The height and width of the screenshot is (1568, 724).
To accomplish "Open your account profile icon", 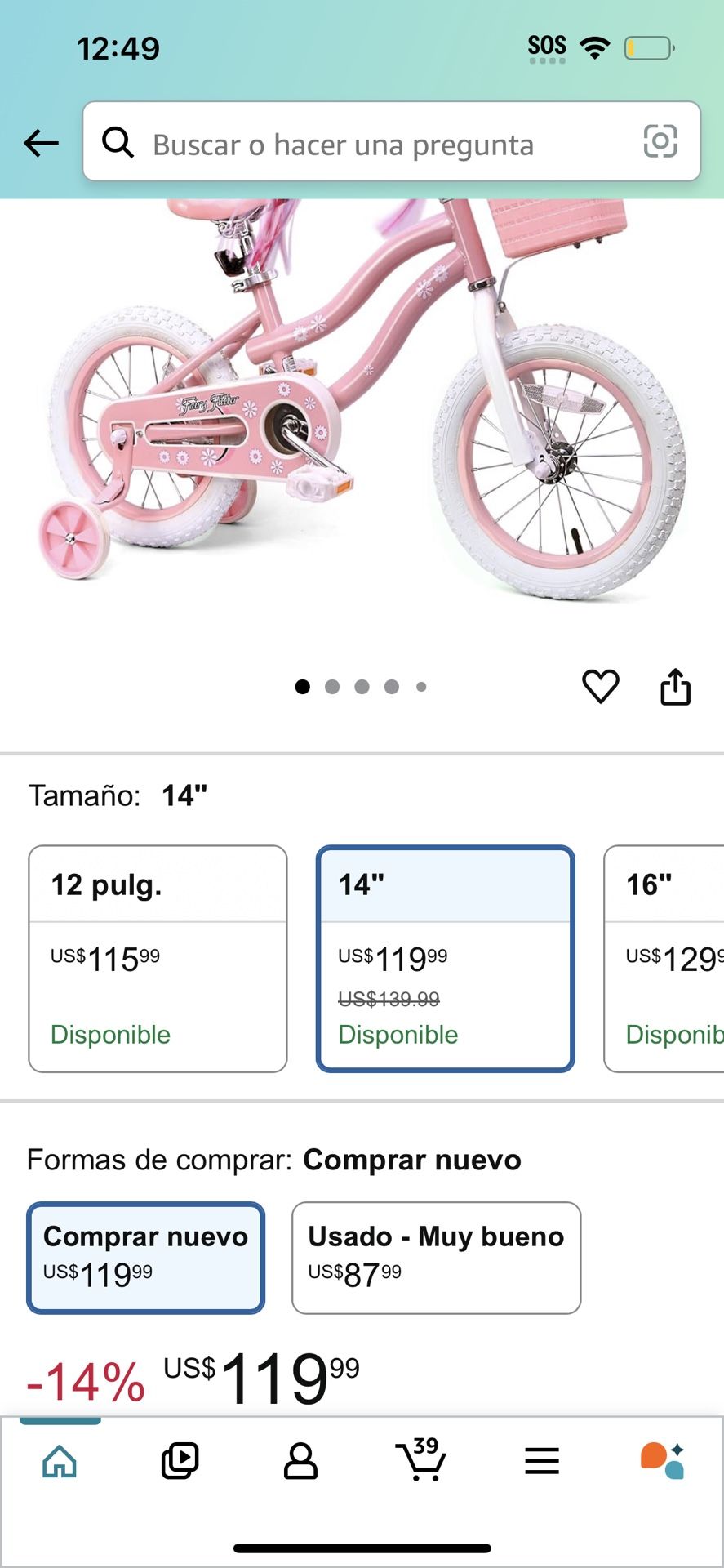I will click(x=301, y=1462).
